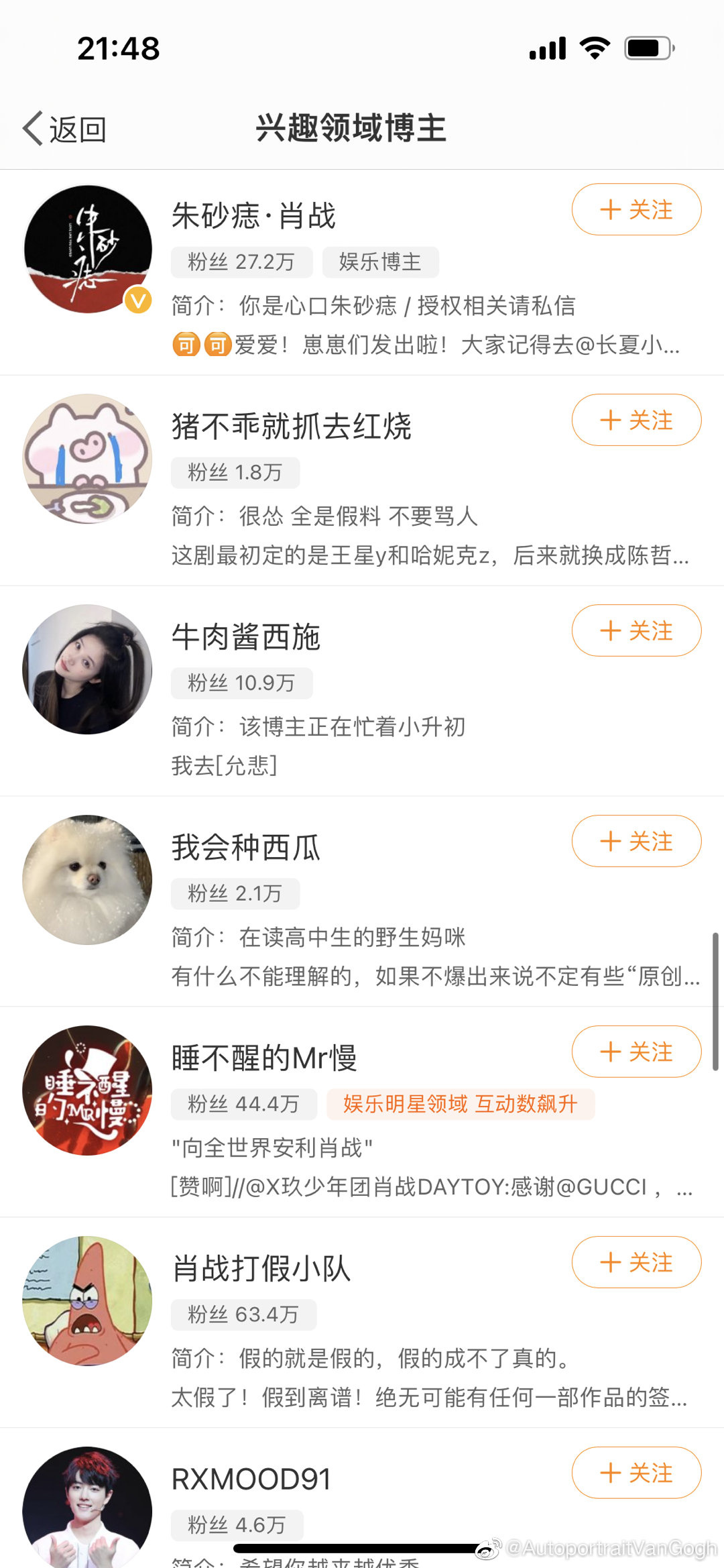
Task: Follow 牛肉酱西施
Action: pos(636,631)
